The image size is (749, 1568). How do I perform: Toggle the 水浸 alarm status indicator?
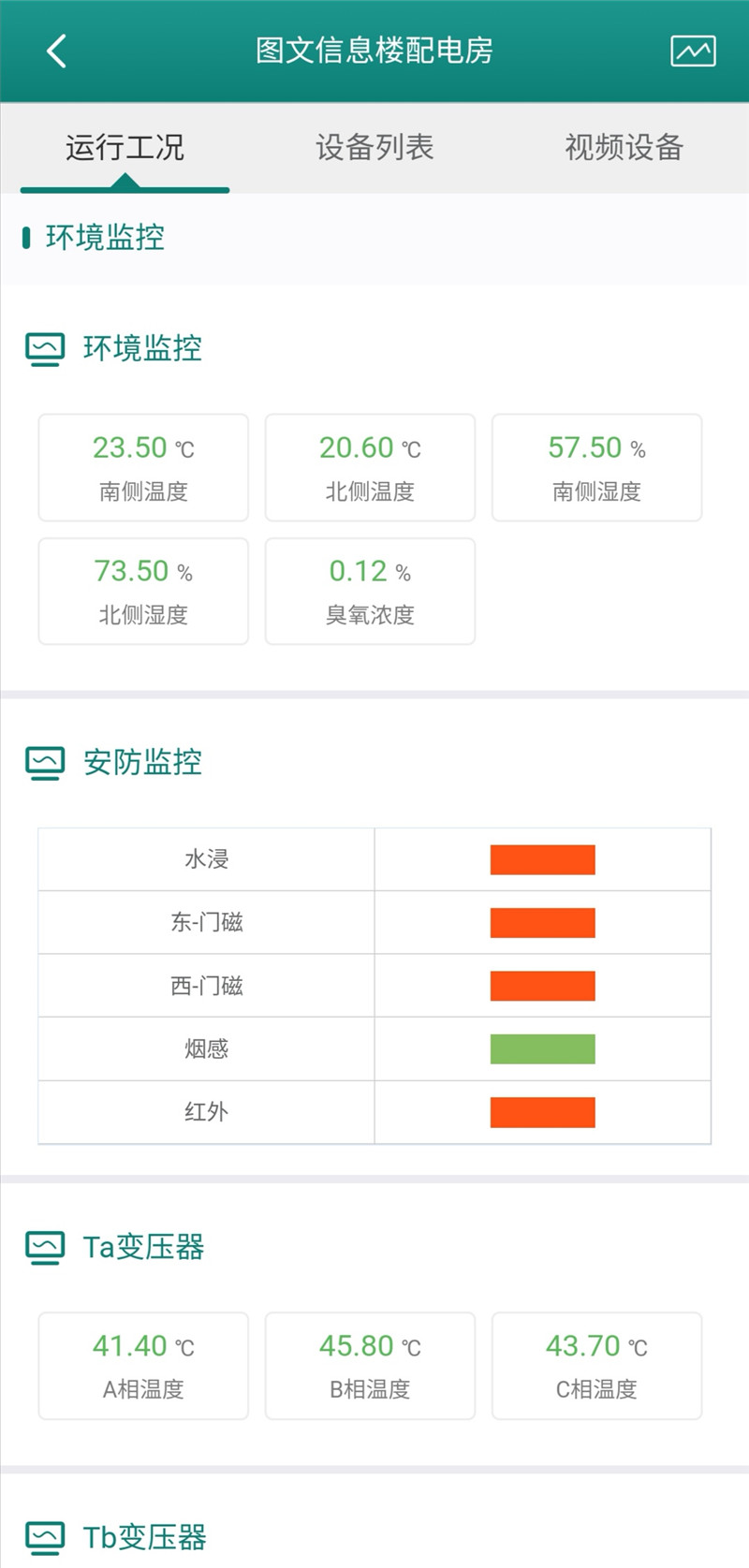543,858
